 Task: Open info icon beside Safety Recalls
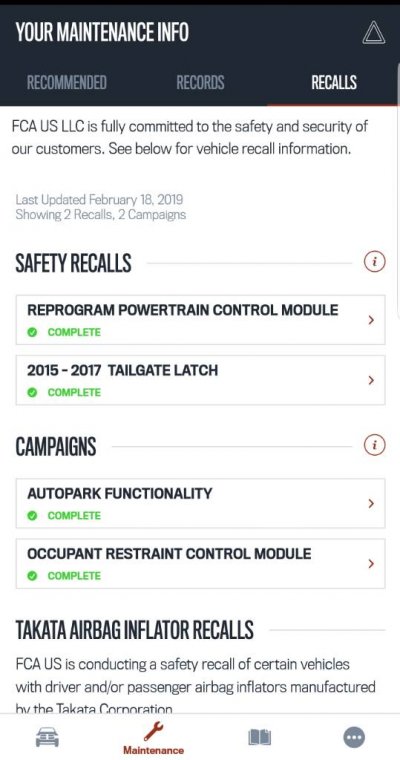(374, 263)
